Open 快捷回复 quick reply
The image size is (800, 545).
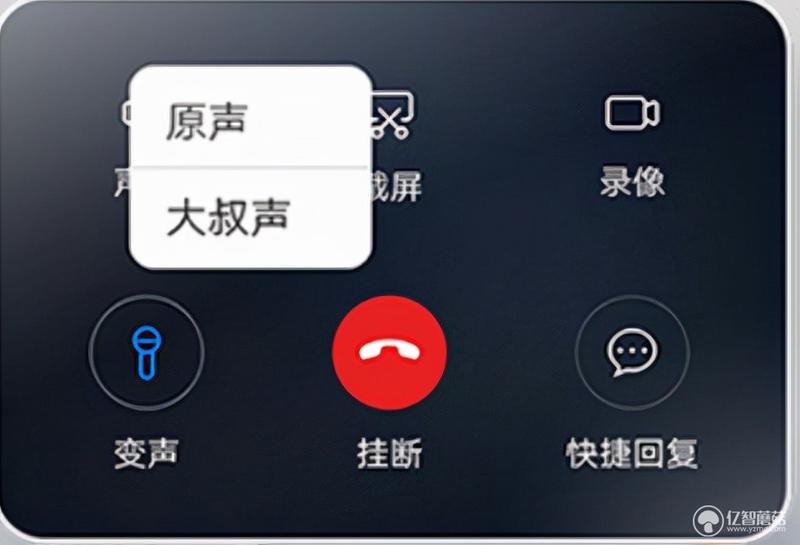pos(632,352)
